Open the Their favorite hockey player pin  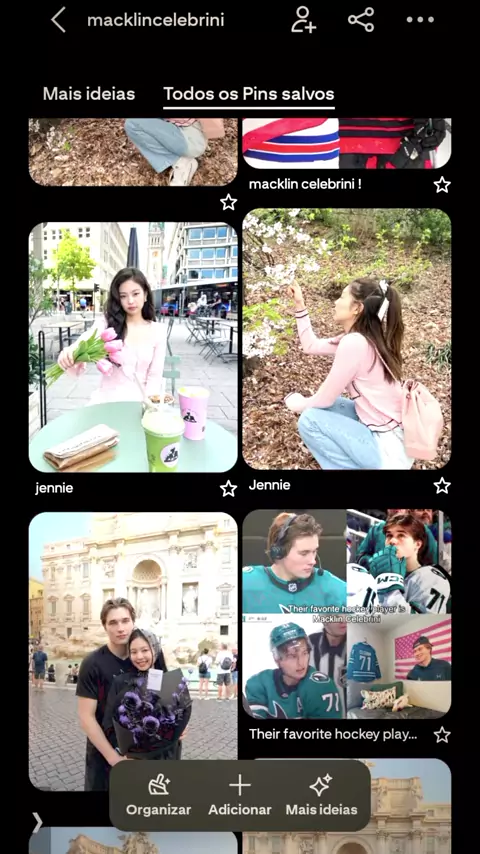click(x=347, y=614)
